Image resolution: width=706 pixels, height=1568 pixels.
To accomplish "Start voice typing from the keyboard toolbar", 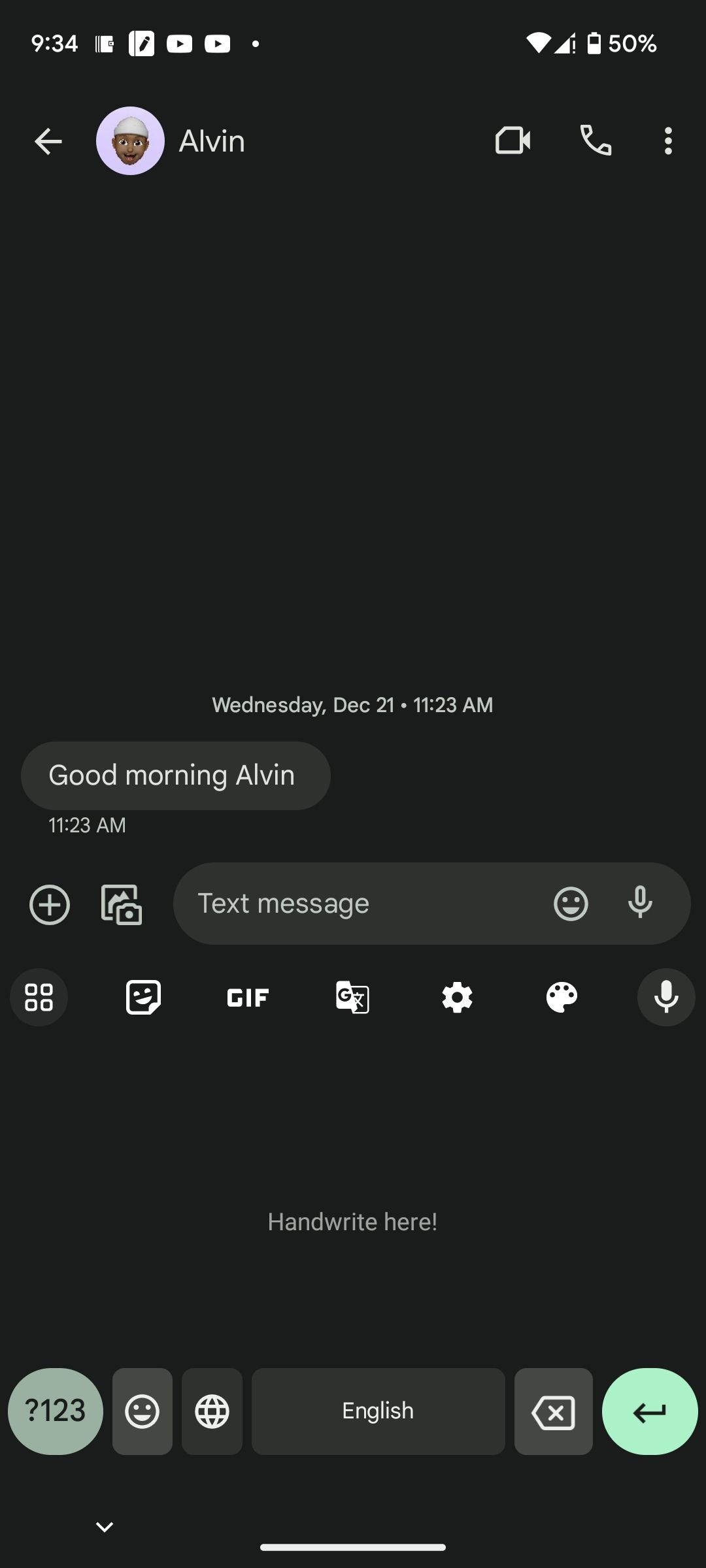I will [666, 998].
